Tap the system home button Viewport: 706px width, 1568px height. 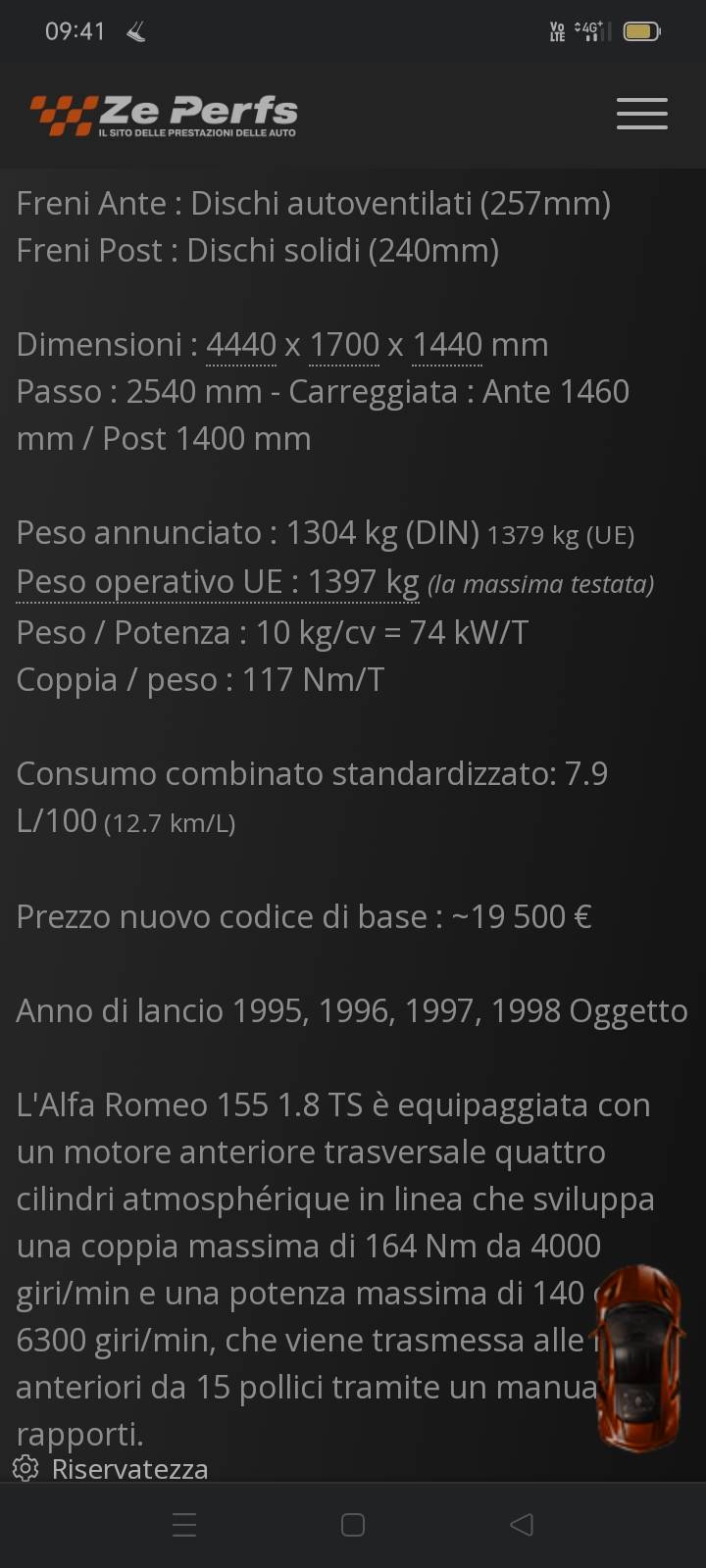(x=353, y=1525)
